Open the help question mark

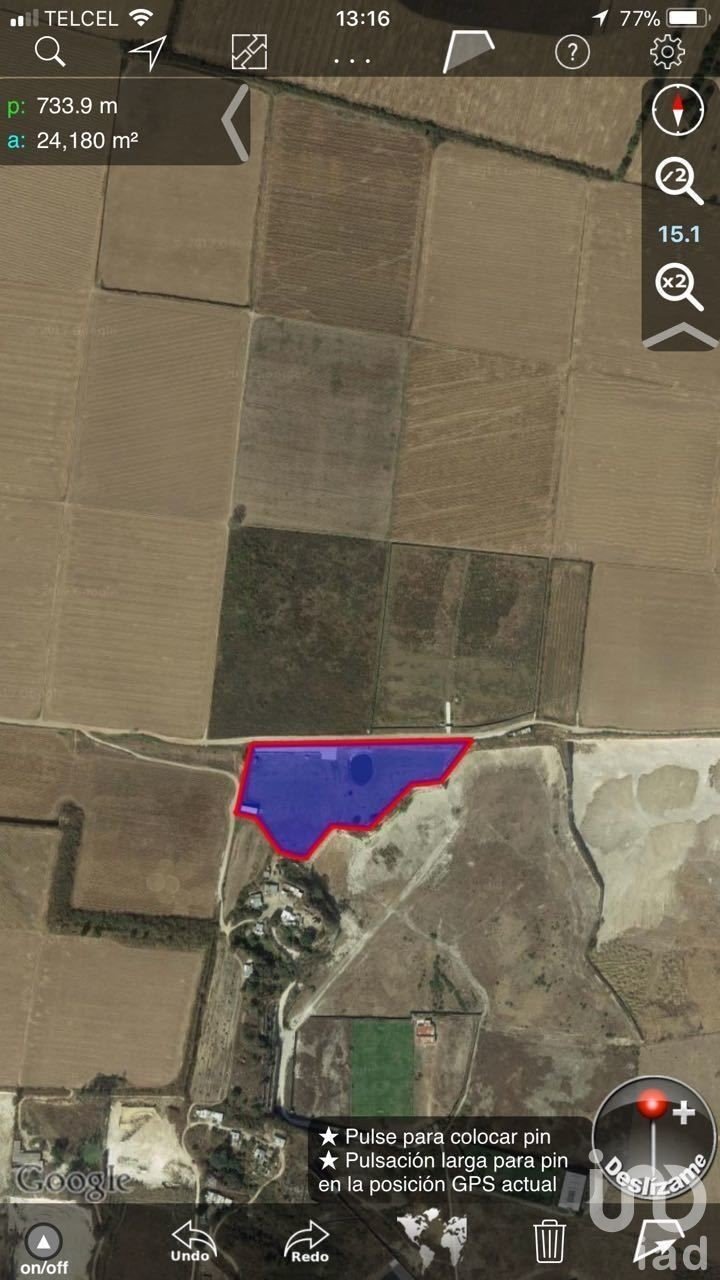click(x=572, y=52)
